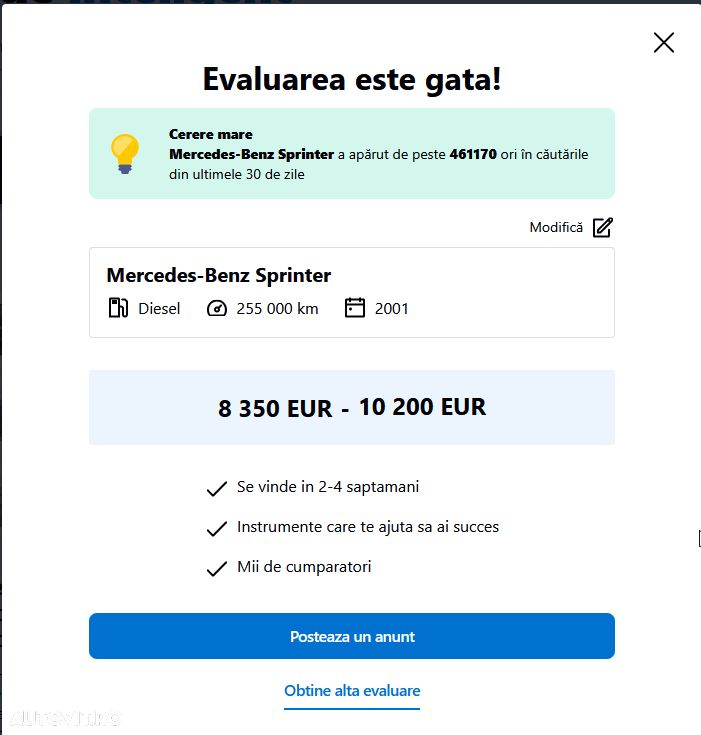Close the evaluation dialog
Screen dimensions: 701x735
tap(663, 42)
